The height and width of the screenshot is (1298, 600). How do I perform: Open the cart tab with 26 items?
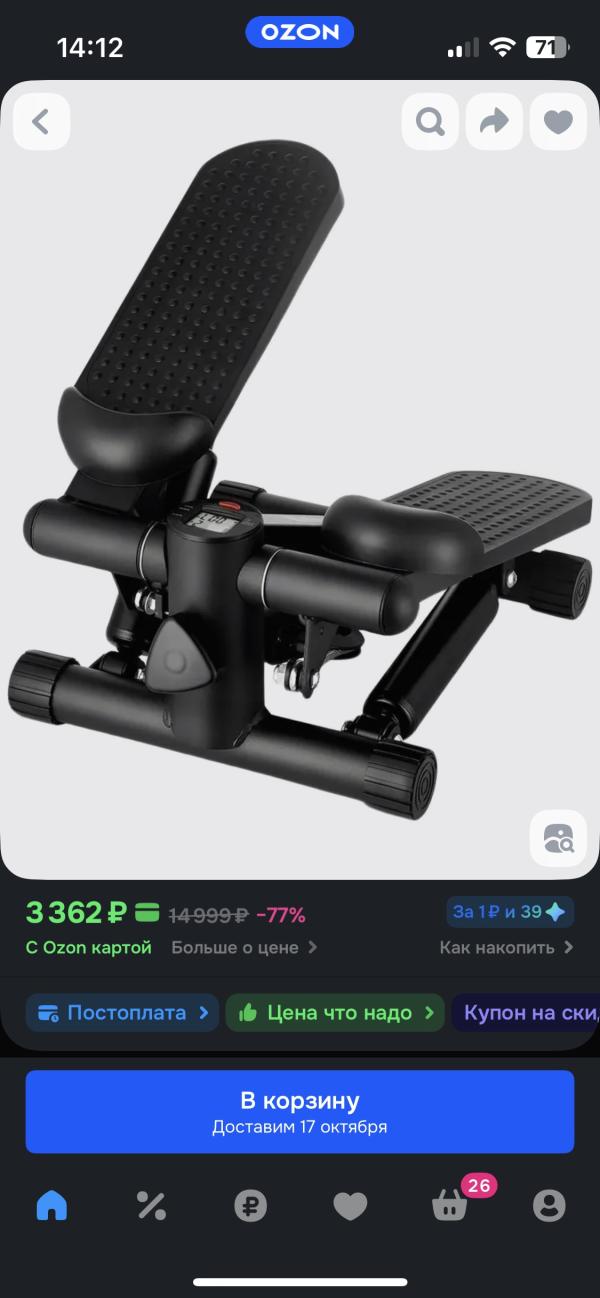click(x=450, y=1206)
